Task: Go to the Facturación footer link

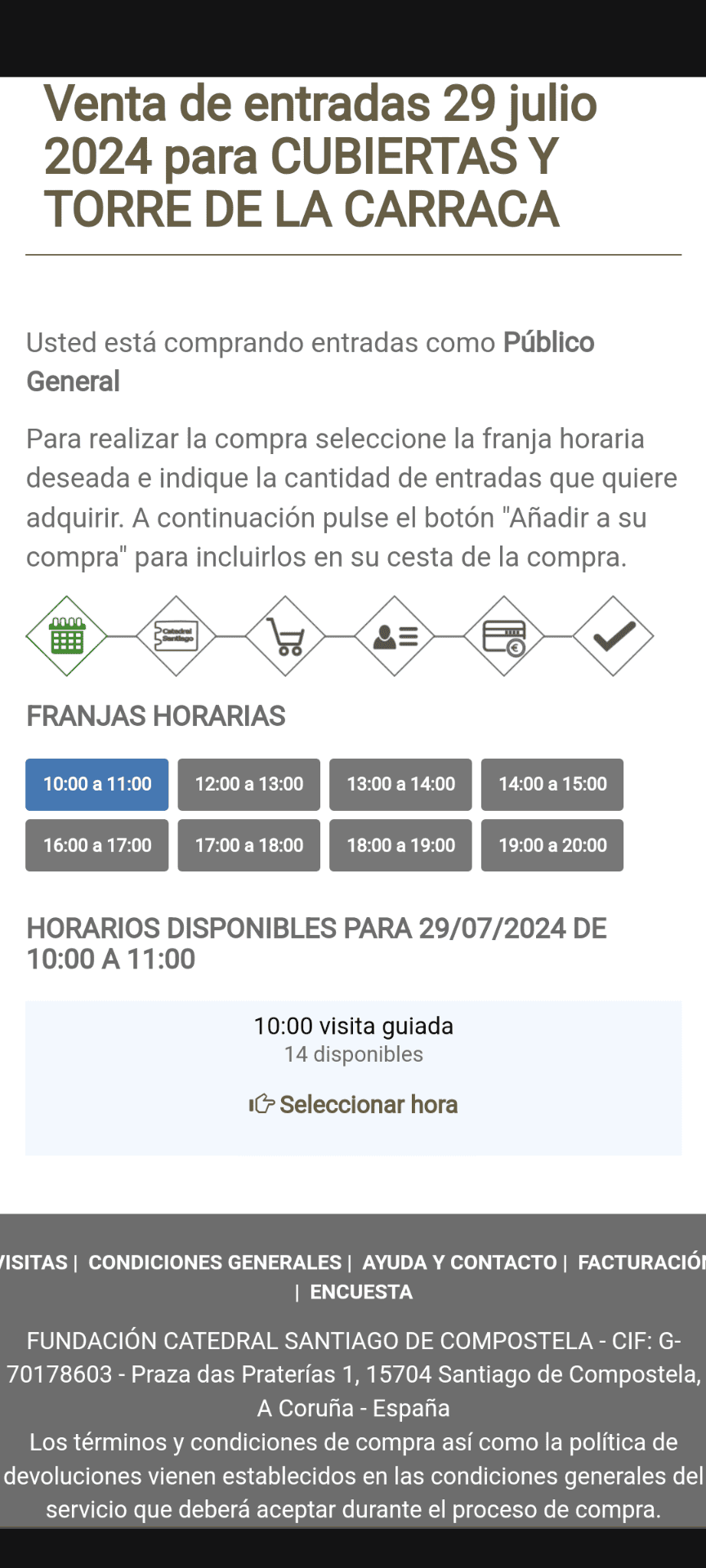Action: click(641, 1263)
